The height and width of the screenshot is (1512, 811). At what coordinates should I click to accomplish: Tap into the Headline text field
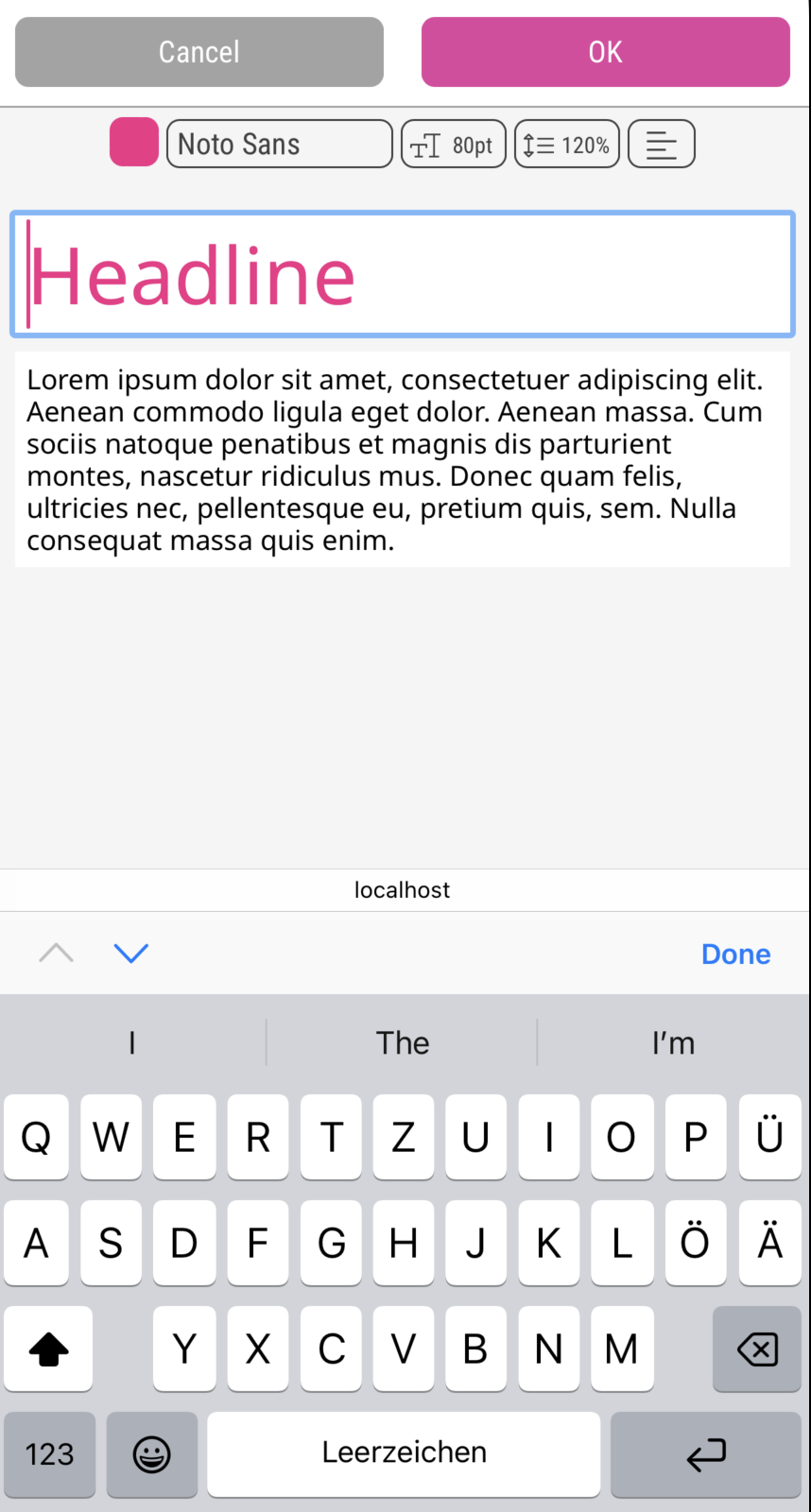[x=403, y=274]
